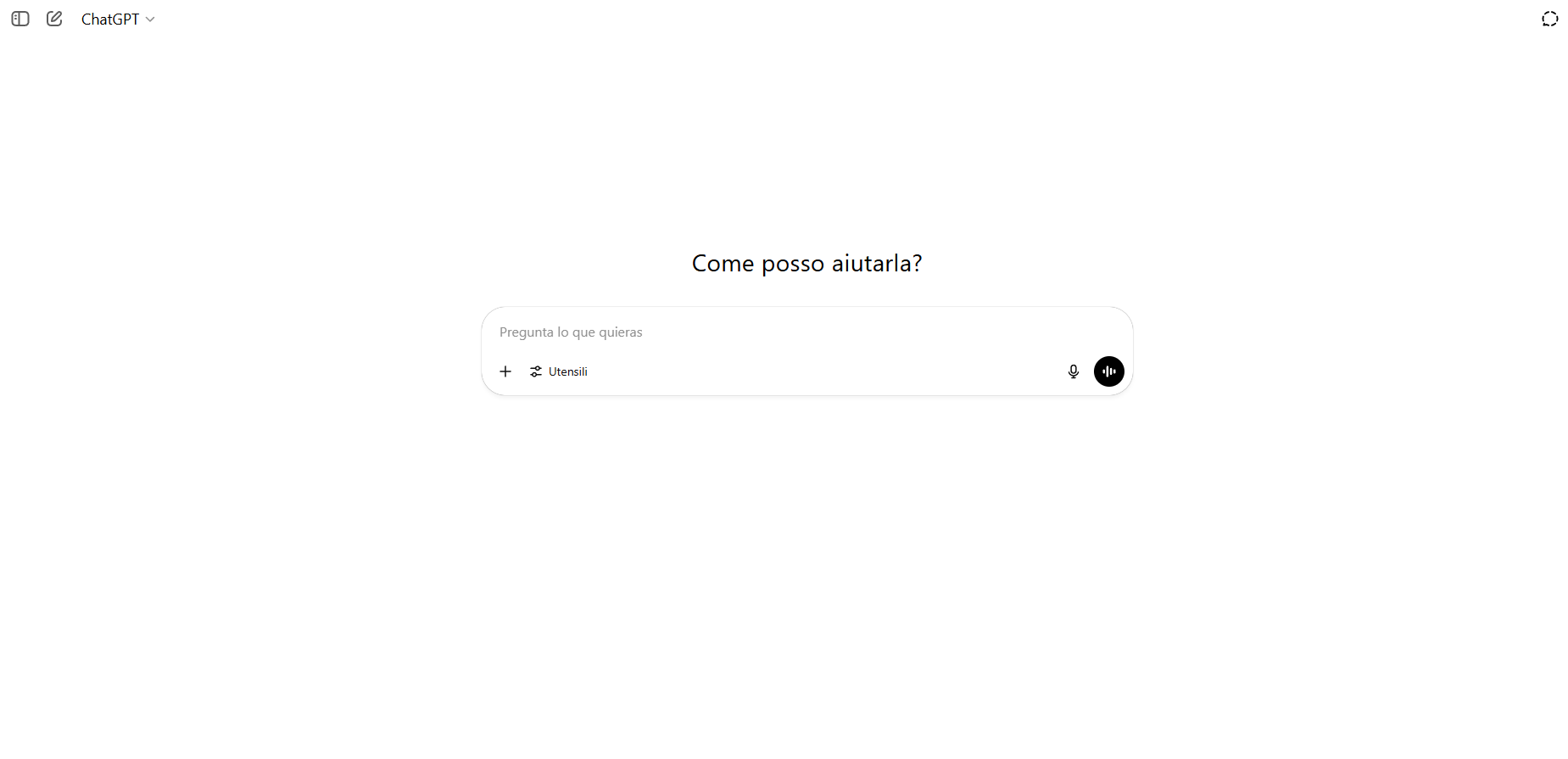
Task: Turn on temporary chat mode
Action: click(1549, 19)
